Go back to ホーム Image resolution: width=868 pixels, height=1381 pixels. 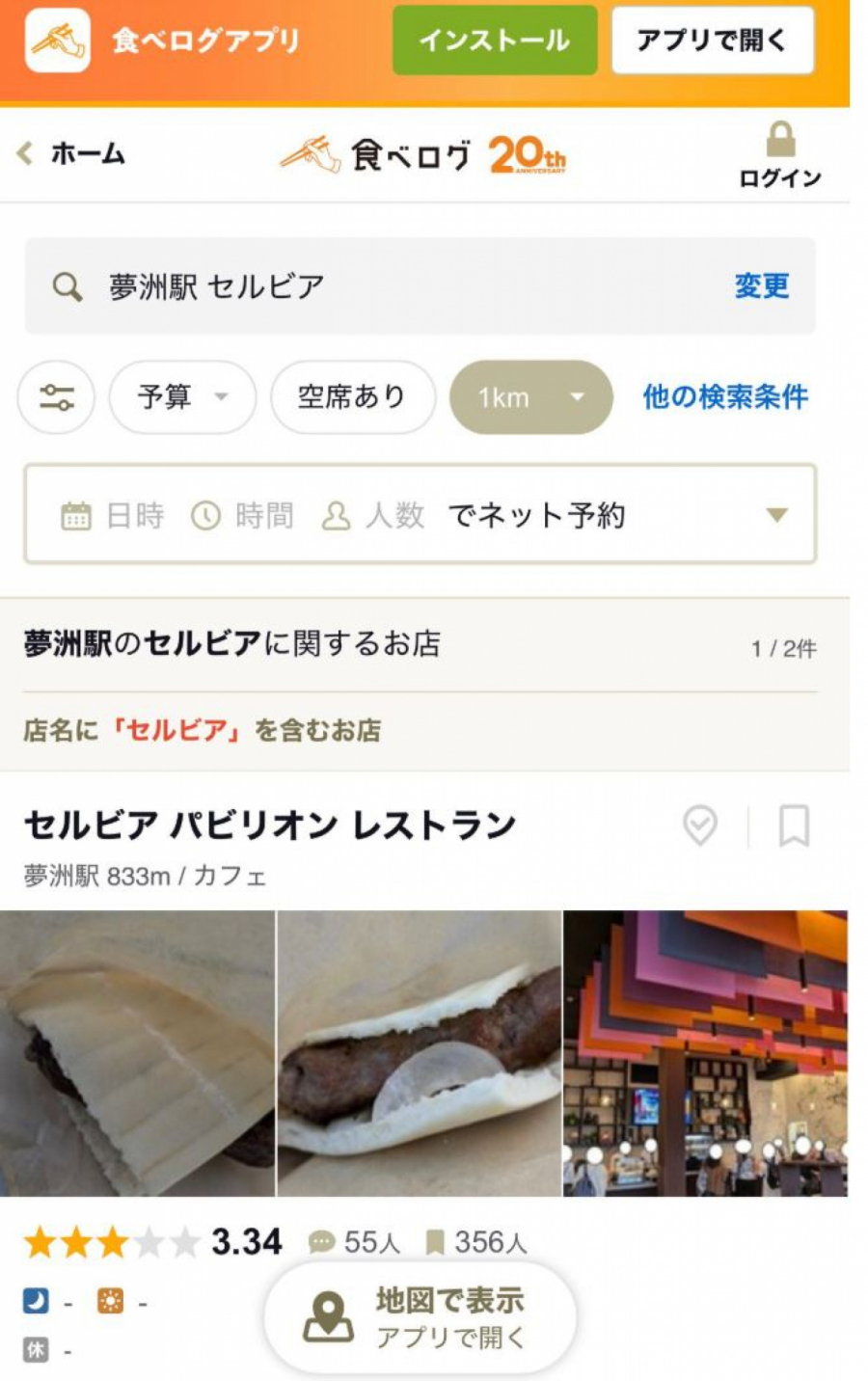click(x=72, y=153)
